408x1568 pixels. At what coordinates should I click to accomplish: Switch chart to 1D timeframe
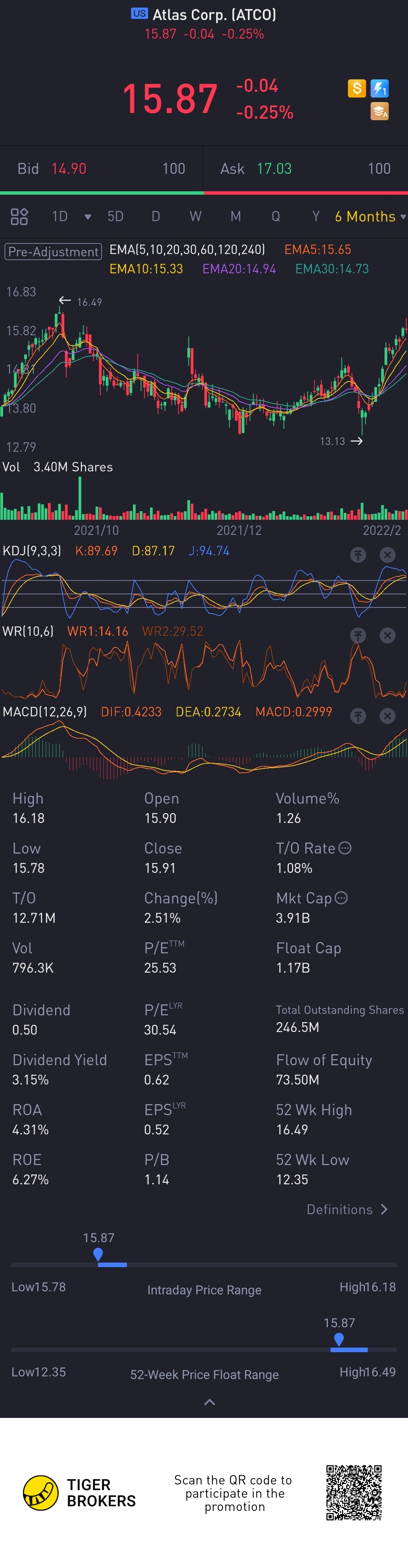point(60,217)
